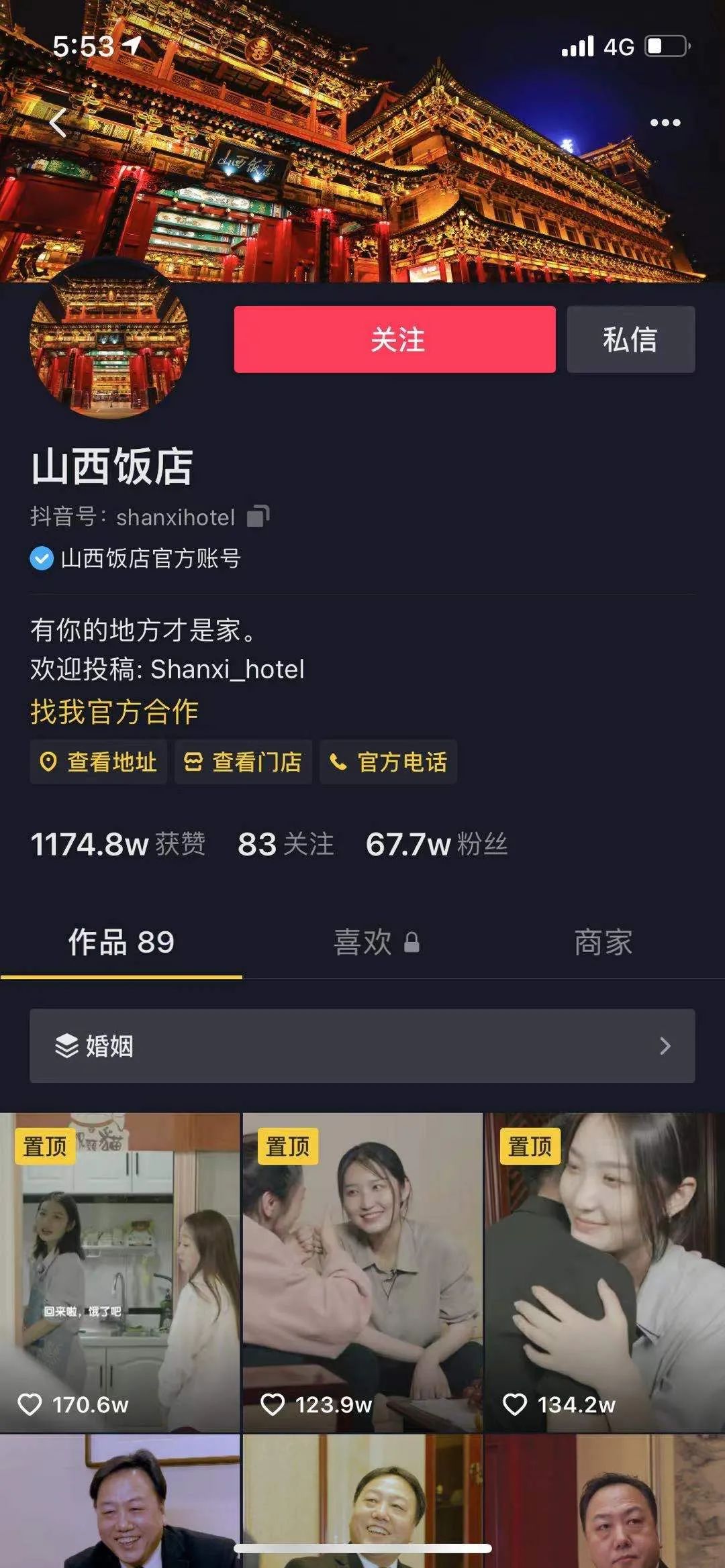Switch to the 作品 89 tab
This screenshot has width=725, height=1568.
pyautogui.click(x=121, y=943)
